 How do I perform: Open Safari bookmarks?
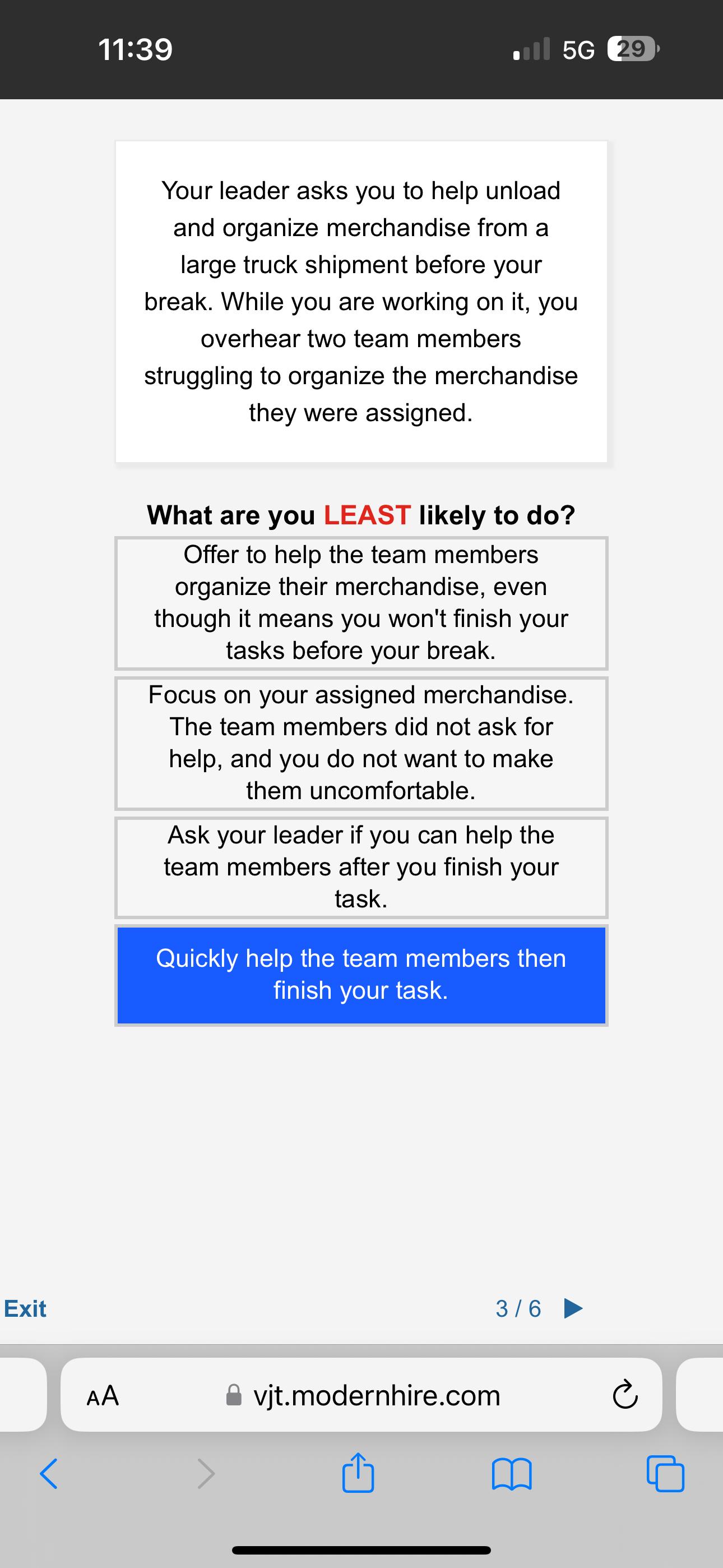[512, 1474]
